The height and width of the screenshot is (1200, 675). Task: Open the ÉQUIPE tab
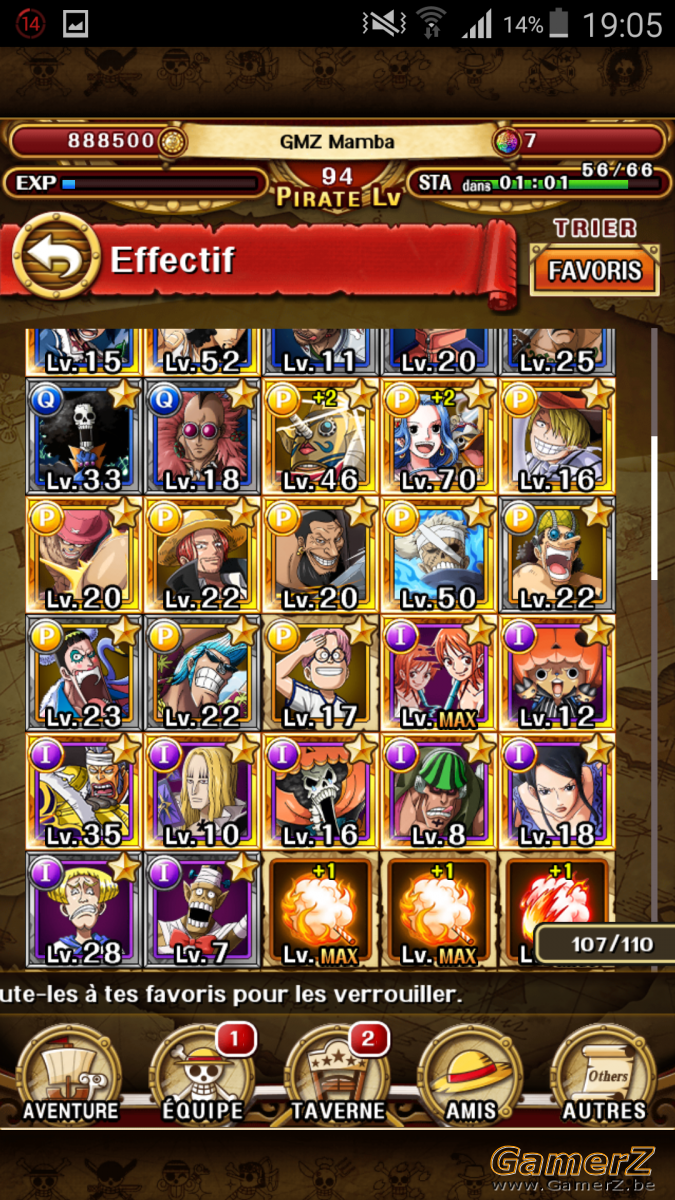204,1075
